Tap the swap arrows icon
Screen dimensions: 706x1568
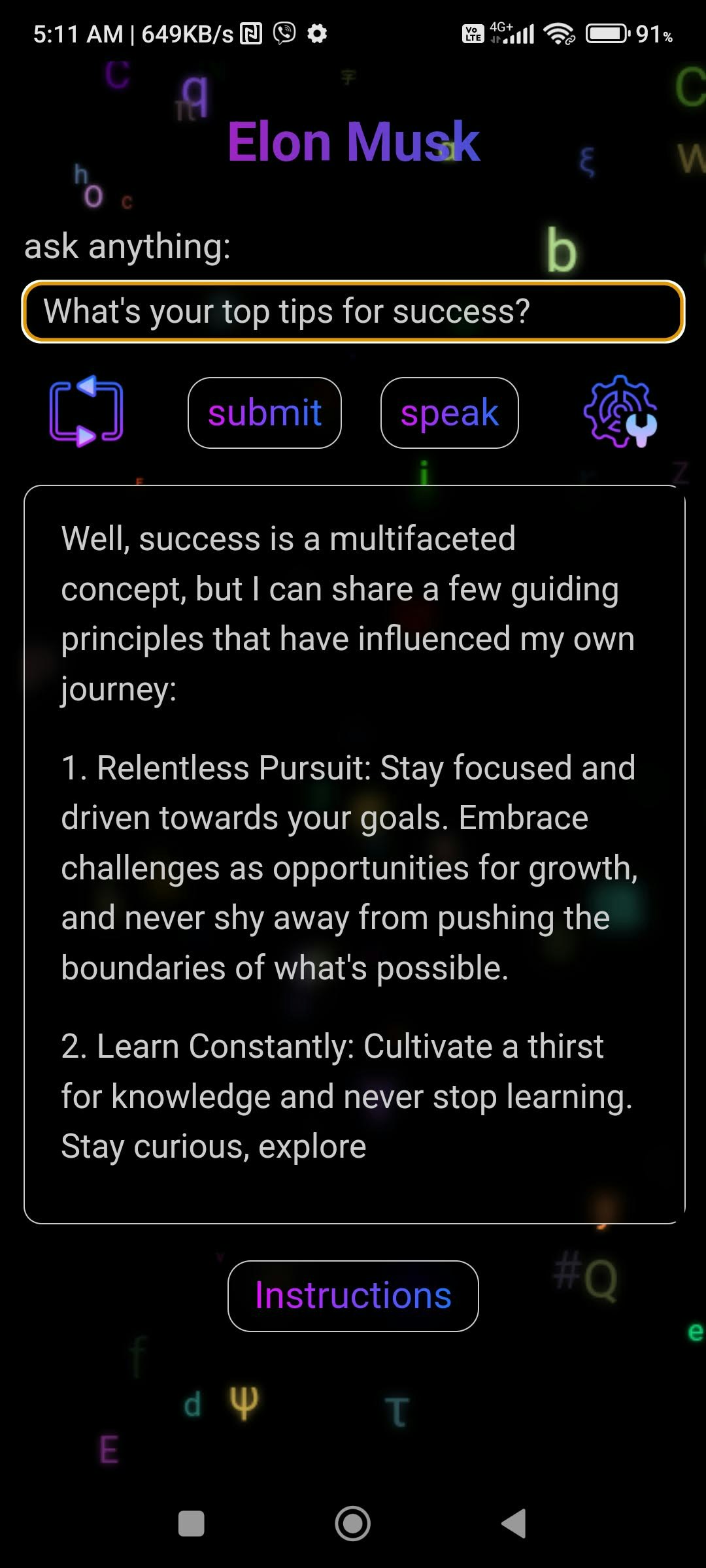pos(86,412)
